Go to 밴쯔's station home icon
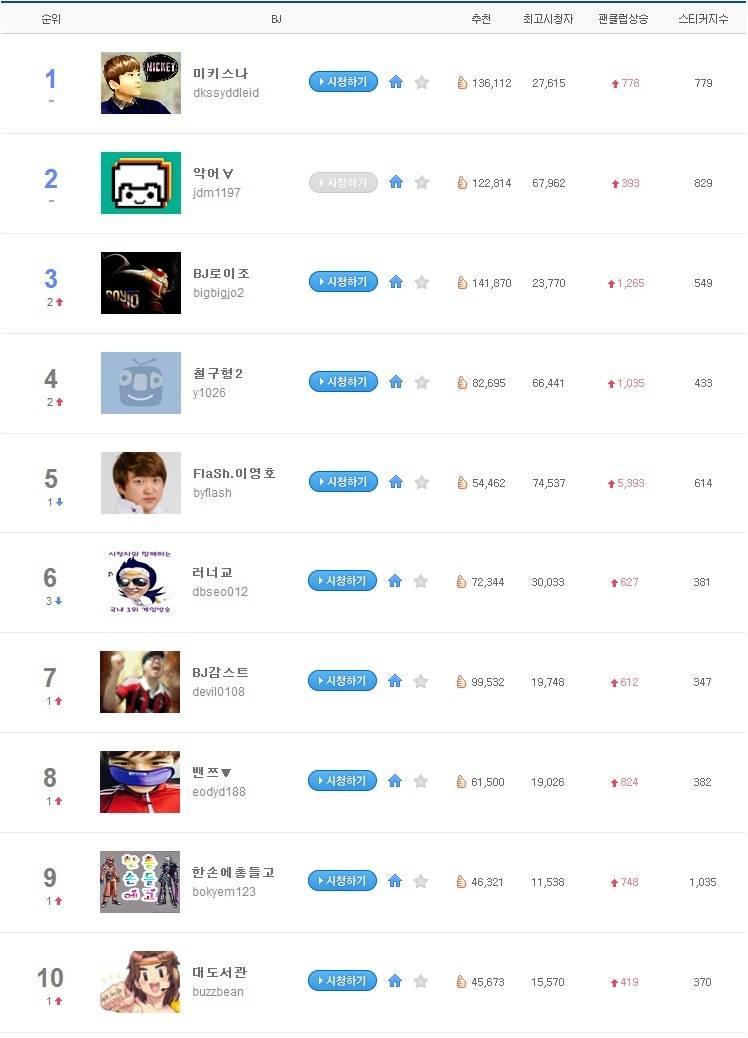The height and width of the screenshot is (1038, 748). (395, 781)
